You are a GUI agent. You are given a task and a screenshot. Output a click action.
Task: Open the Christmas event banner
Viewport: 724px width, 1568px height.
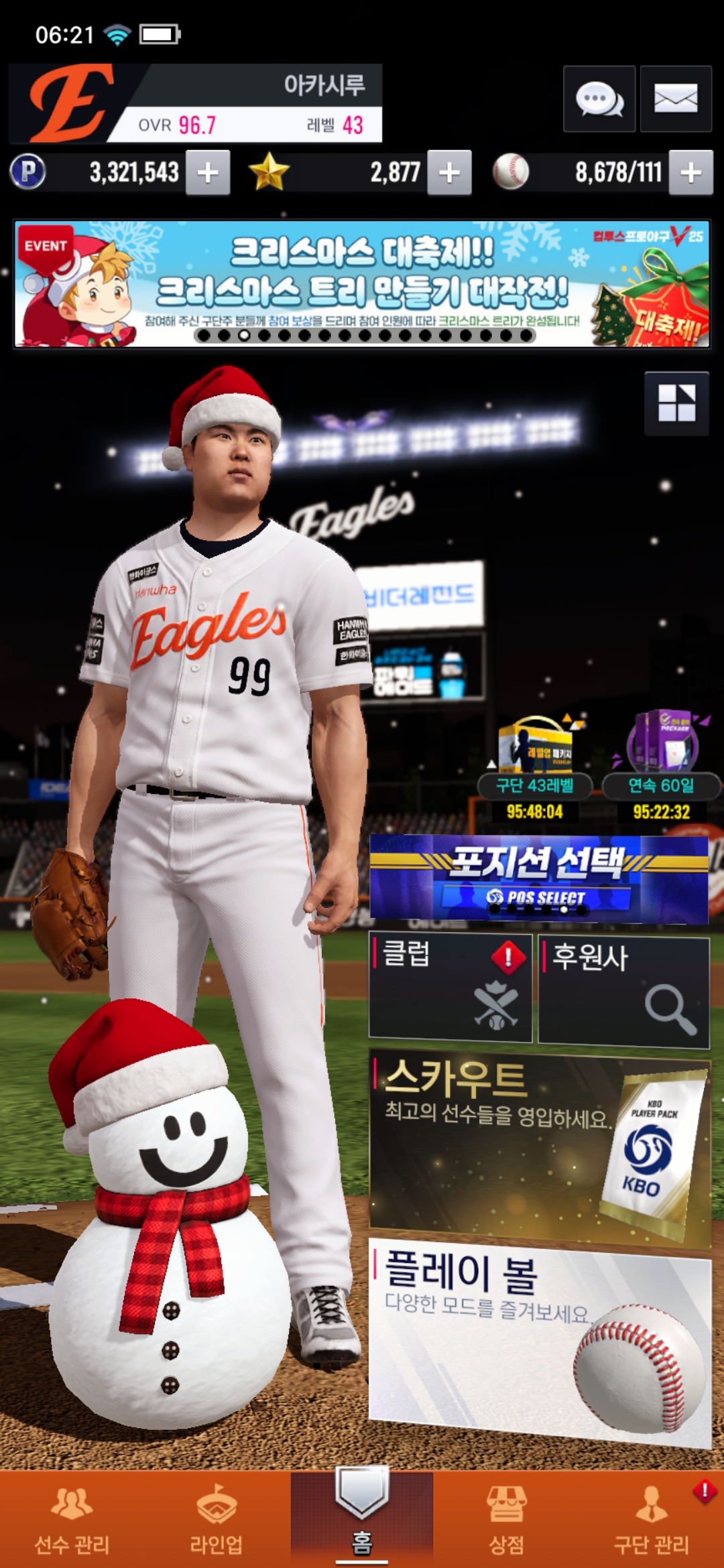pos(362,283)
